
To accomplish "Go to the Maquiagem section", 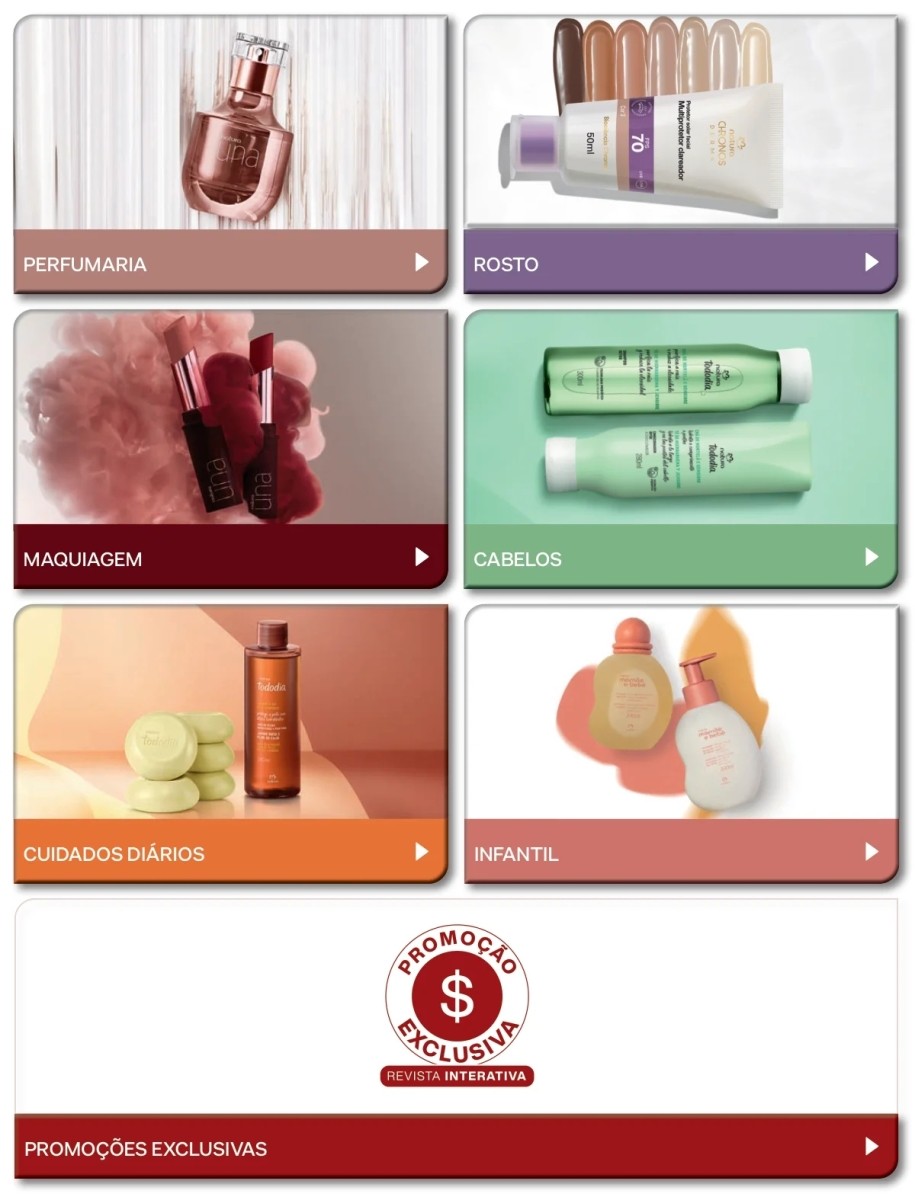I will pos(230,449).
